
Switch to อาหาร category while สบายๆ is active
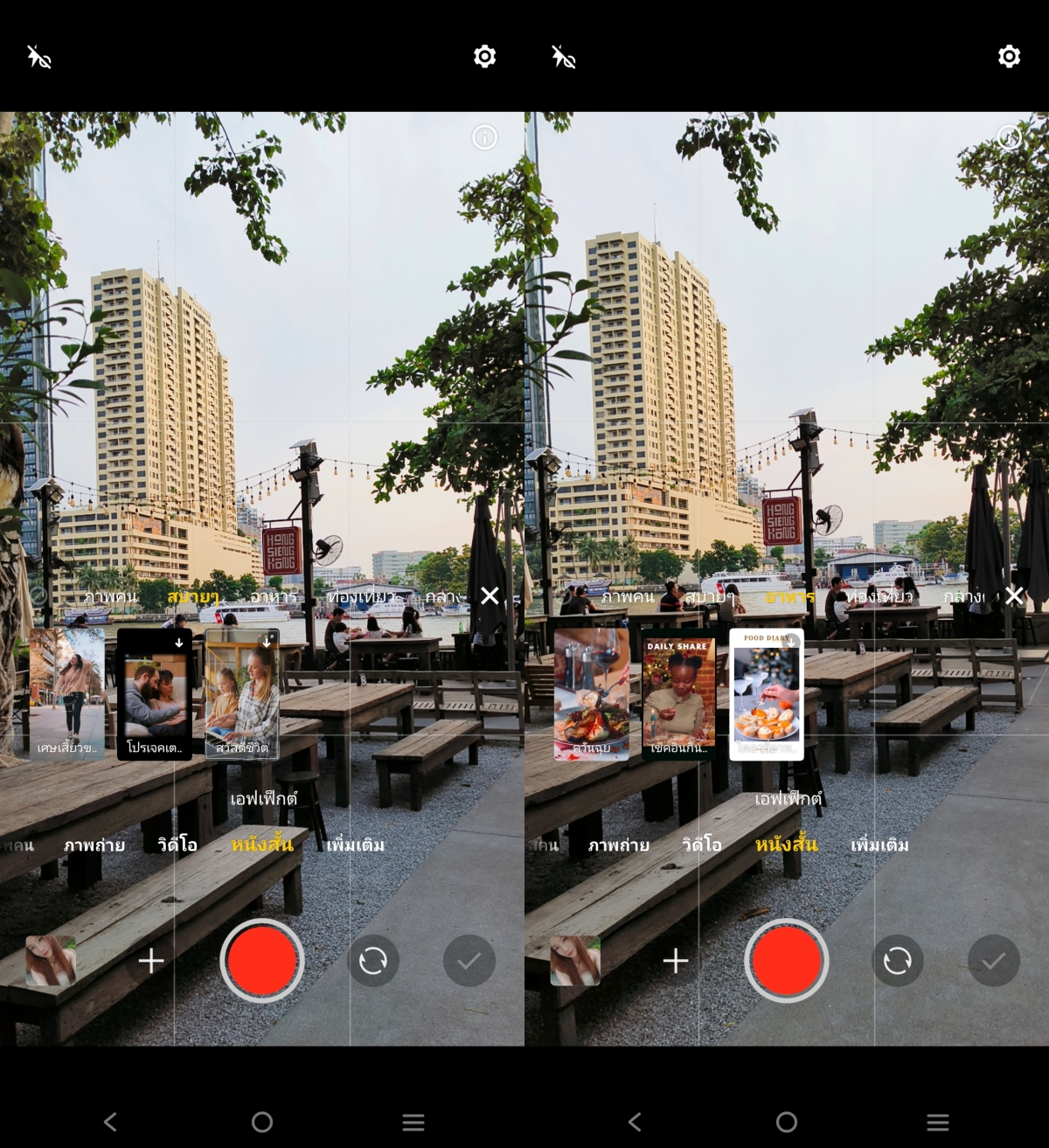point(274,596)
